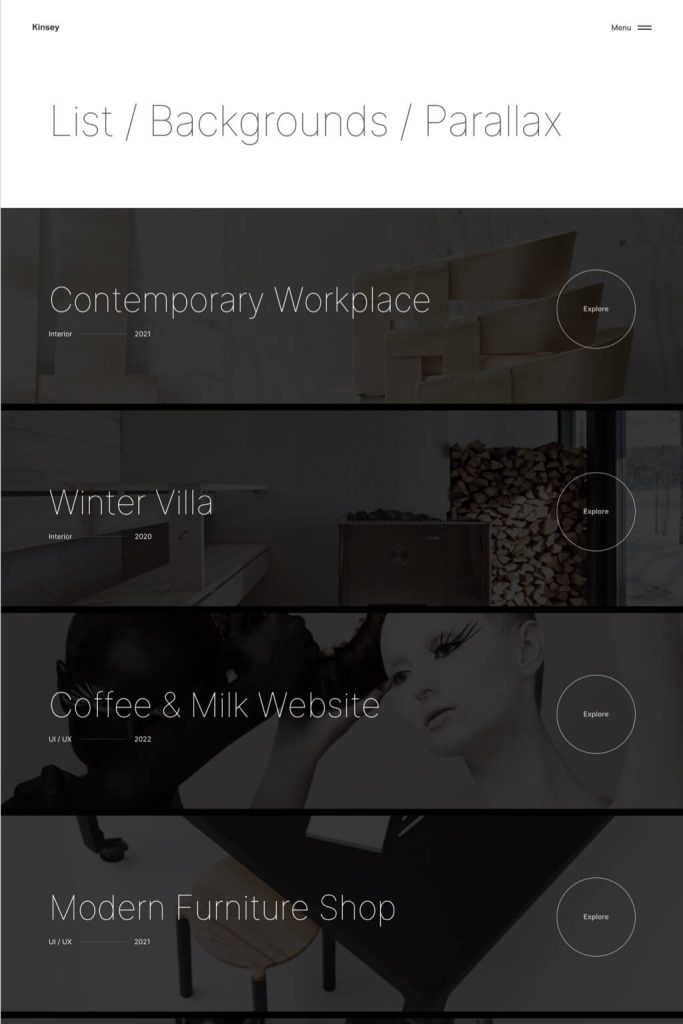Explore the Modern Furniture Shop project
This screenshot has width=683, height=1024.
tap(596, 917)
